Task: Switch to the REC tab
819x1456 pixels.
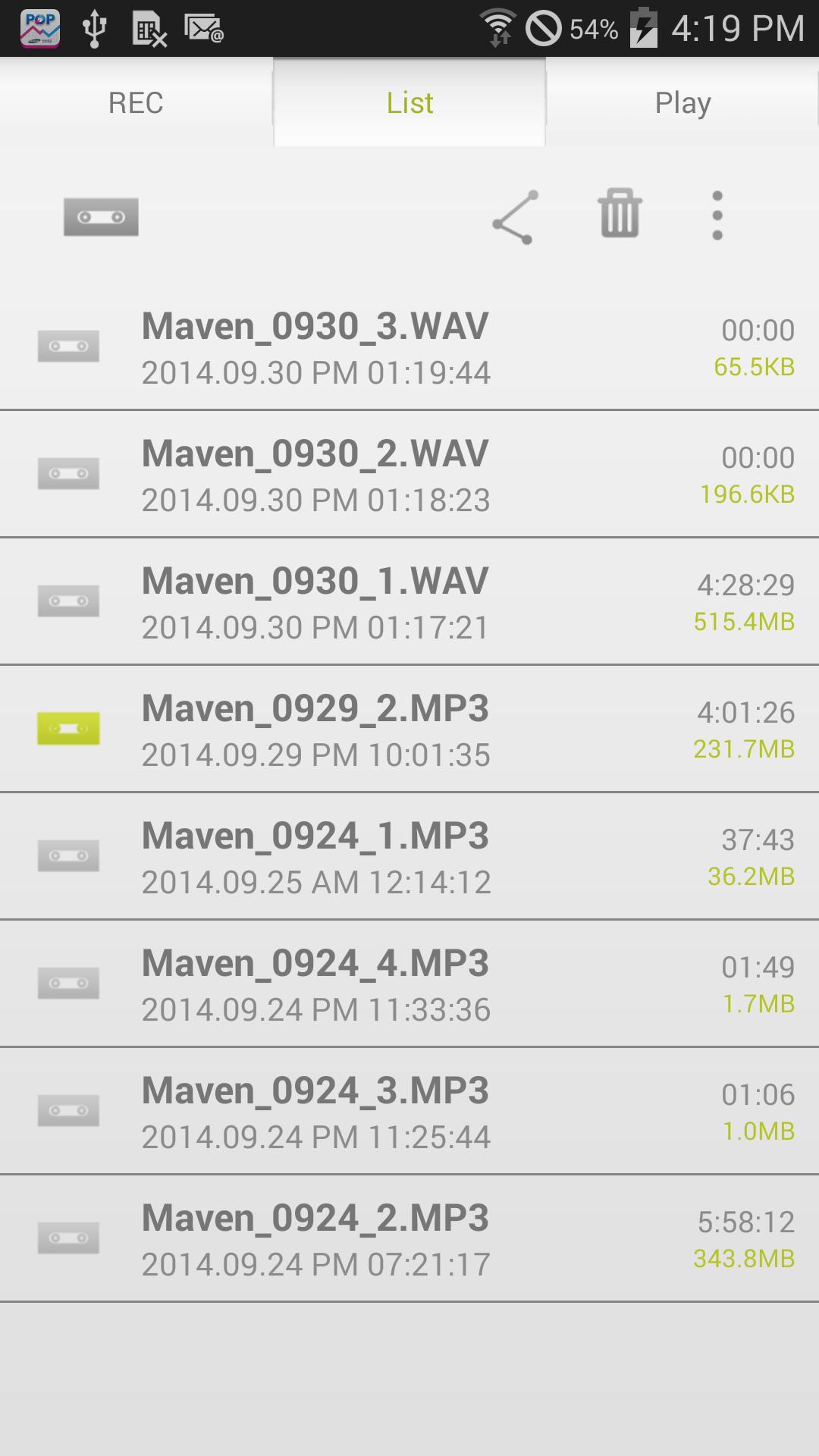Action: tap(136, 102)
